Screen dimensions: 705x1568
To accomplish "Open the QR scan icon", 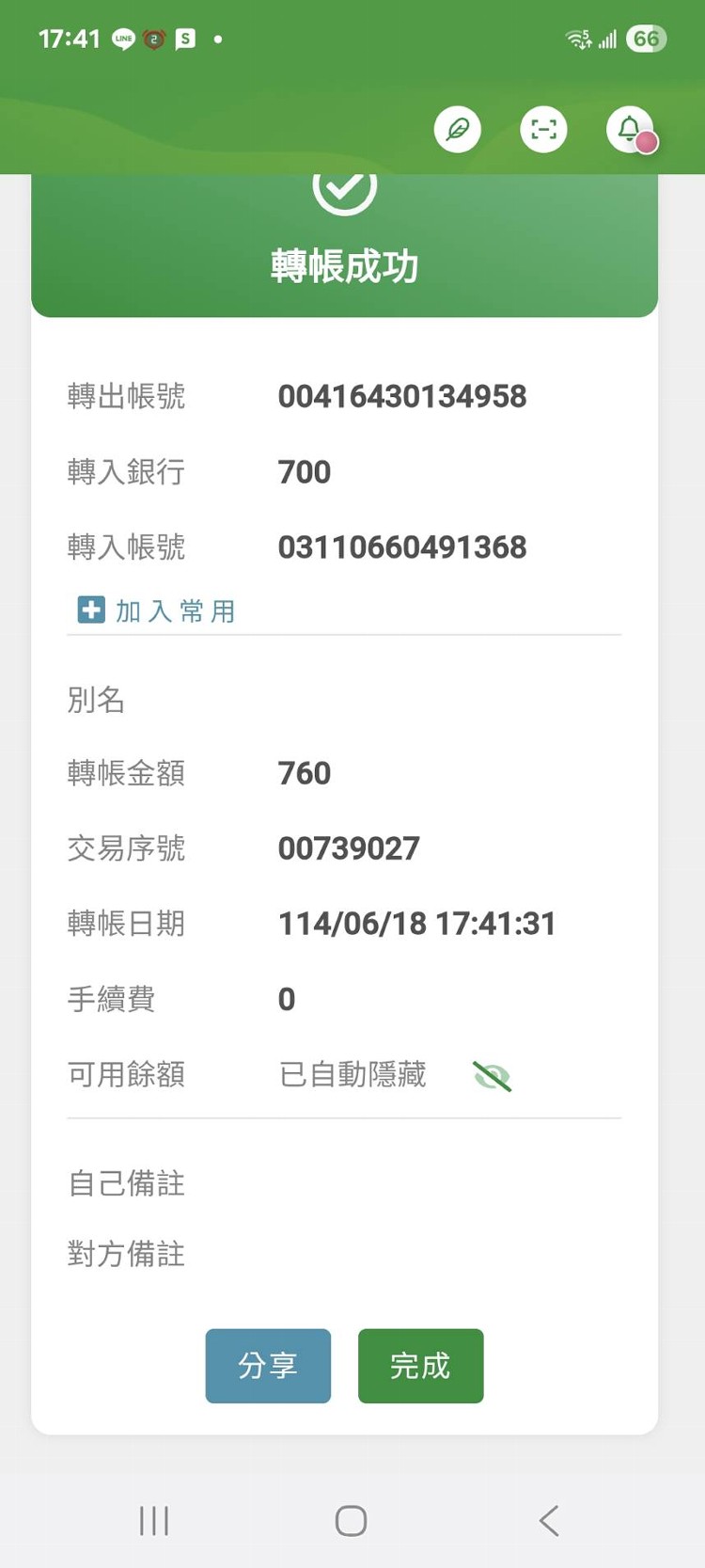I will coord(544,130).
